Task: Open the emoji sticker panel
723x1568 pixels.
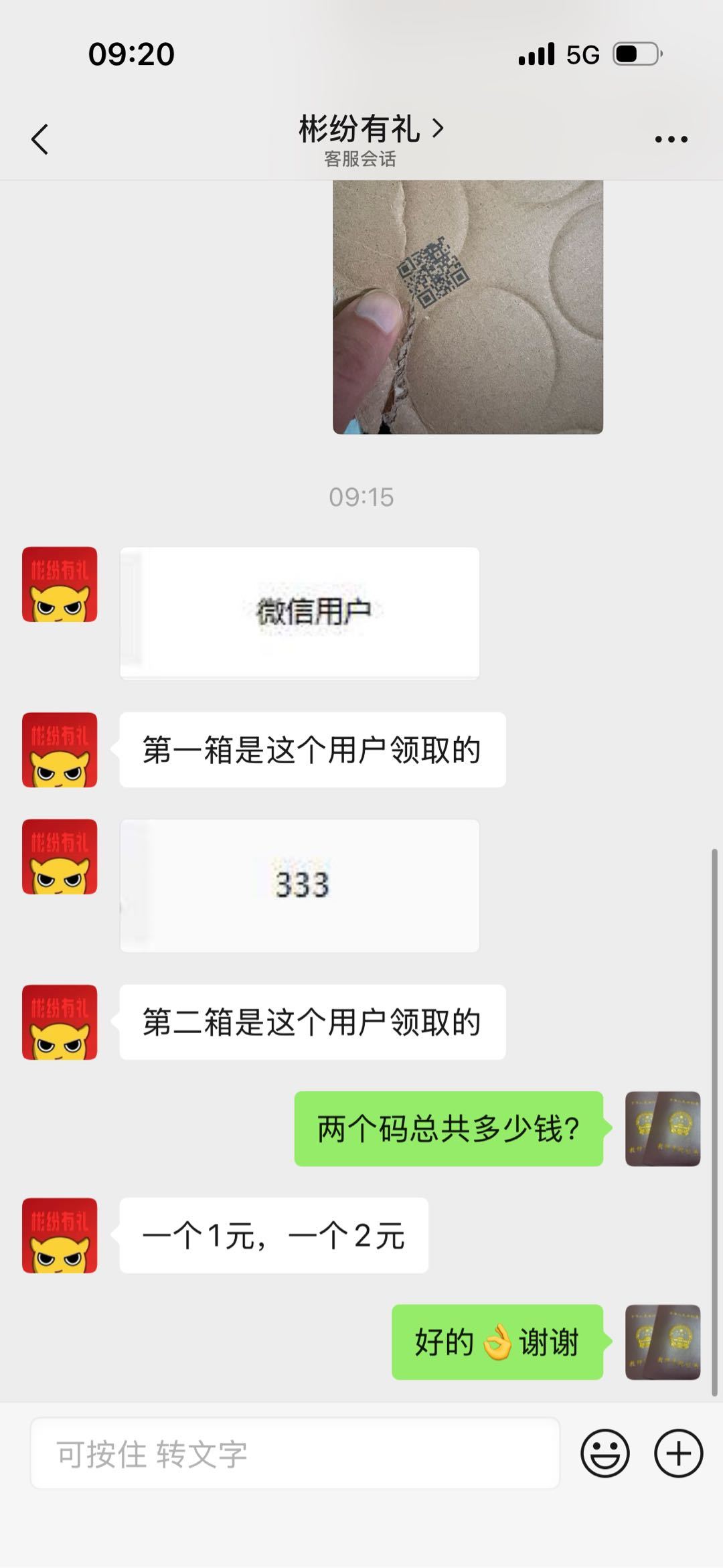Action: (x=605, y=1454)
